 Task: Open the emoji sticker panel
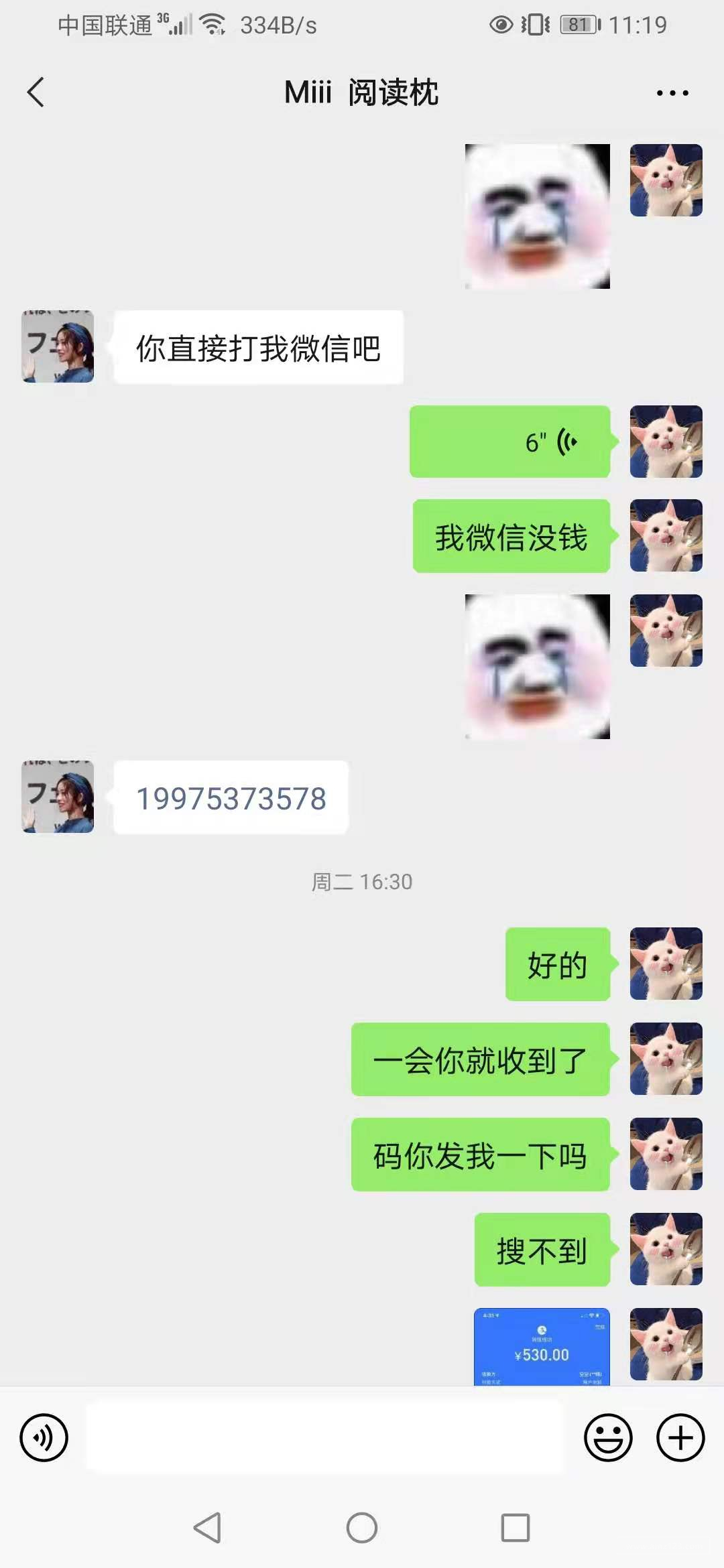pos(608,1437)
